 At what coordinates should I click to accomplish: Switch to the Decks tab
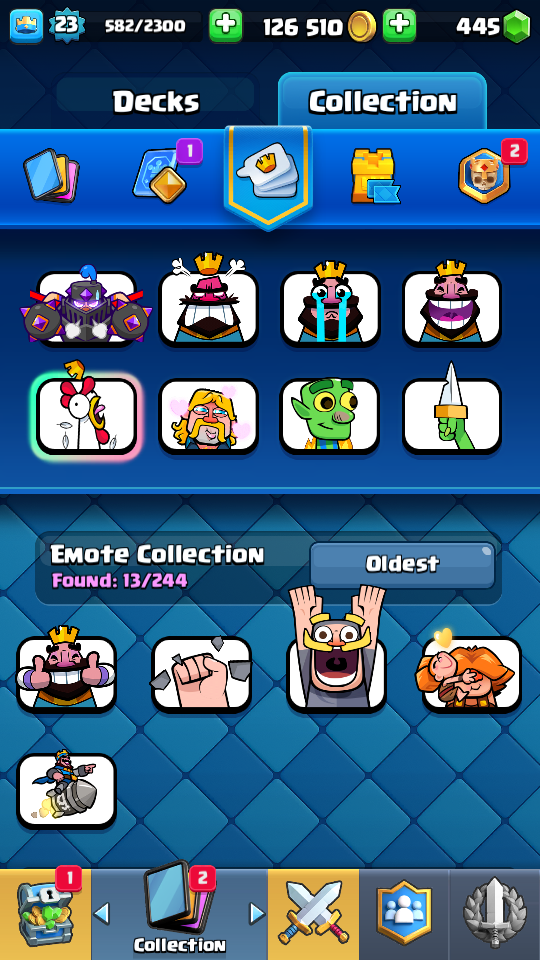[156, 102]
